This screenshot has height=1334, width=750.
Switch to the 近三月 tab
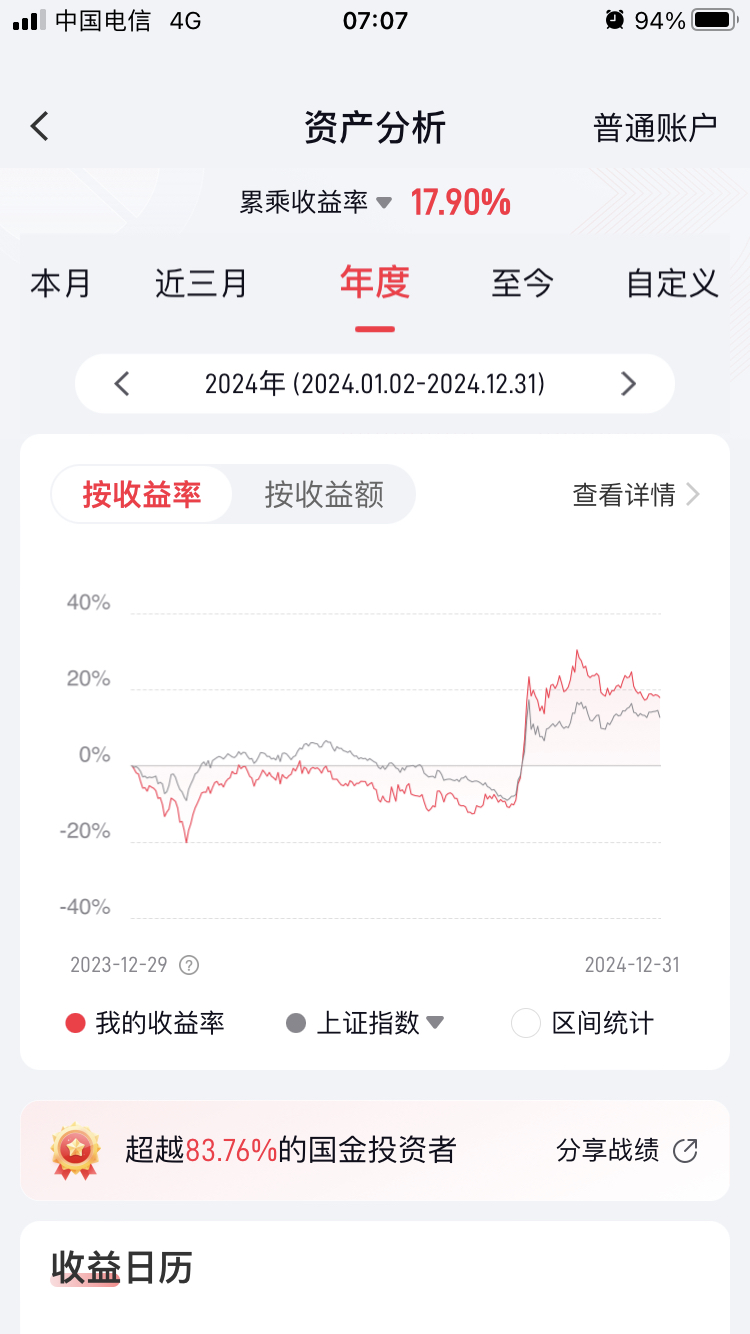pos(201,283)
